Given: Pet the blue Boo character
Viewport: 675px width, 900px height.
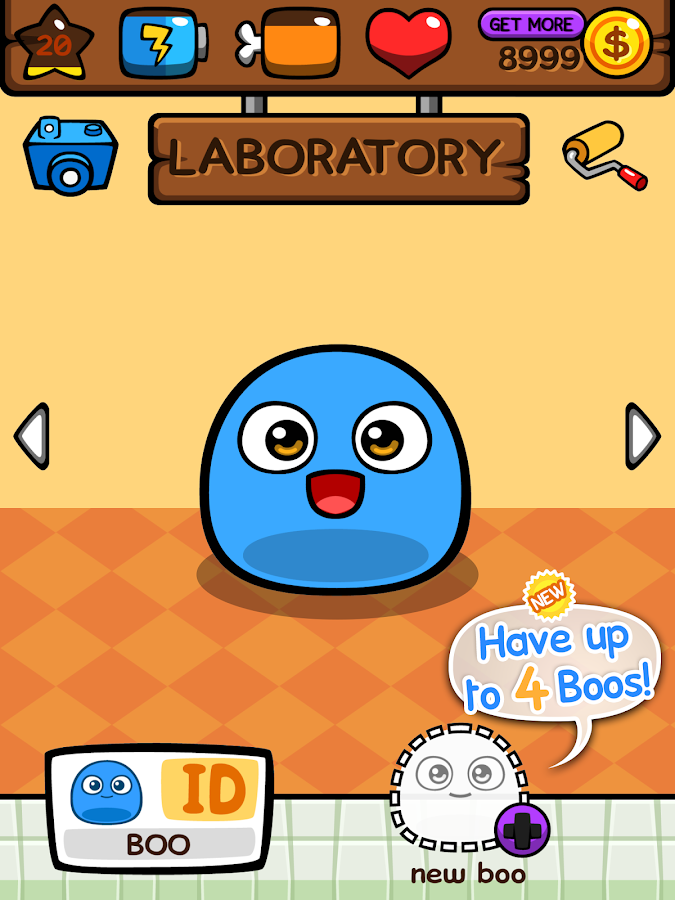Looking at the screenshot, I should (335, 470).
